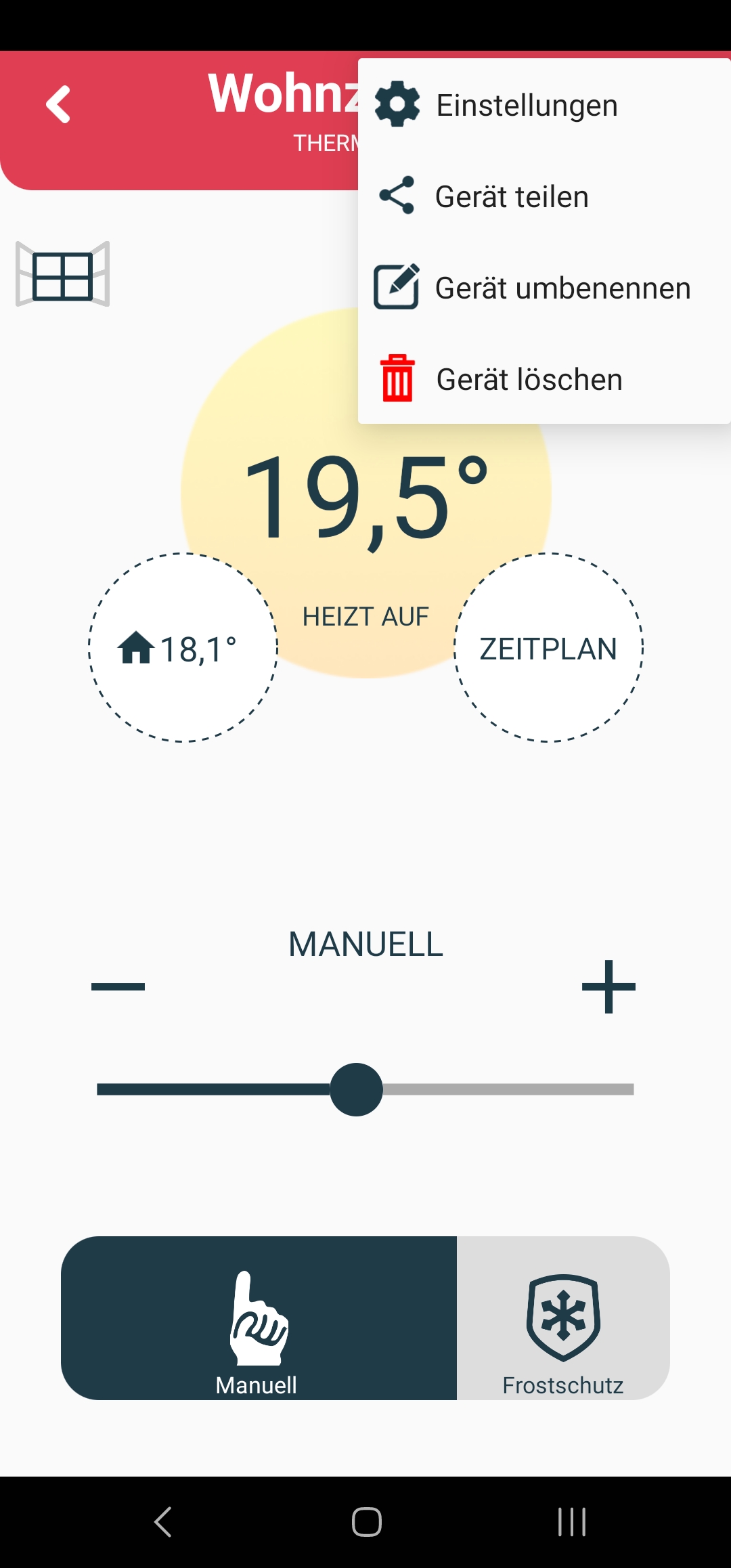Open the system recent apps
Screen dimensions: 731x1568
[x=572, y=1522]
